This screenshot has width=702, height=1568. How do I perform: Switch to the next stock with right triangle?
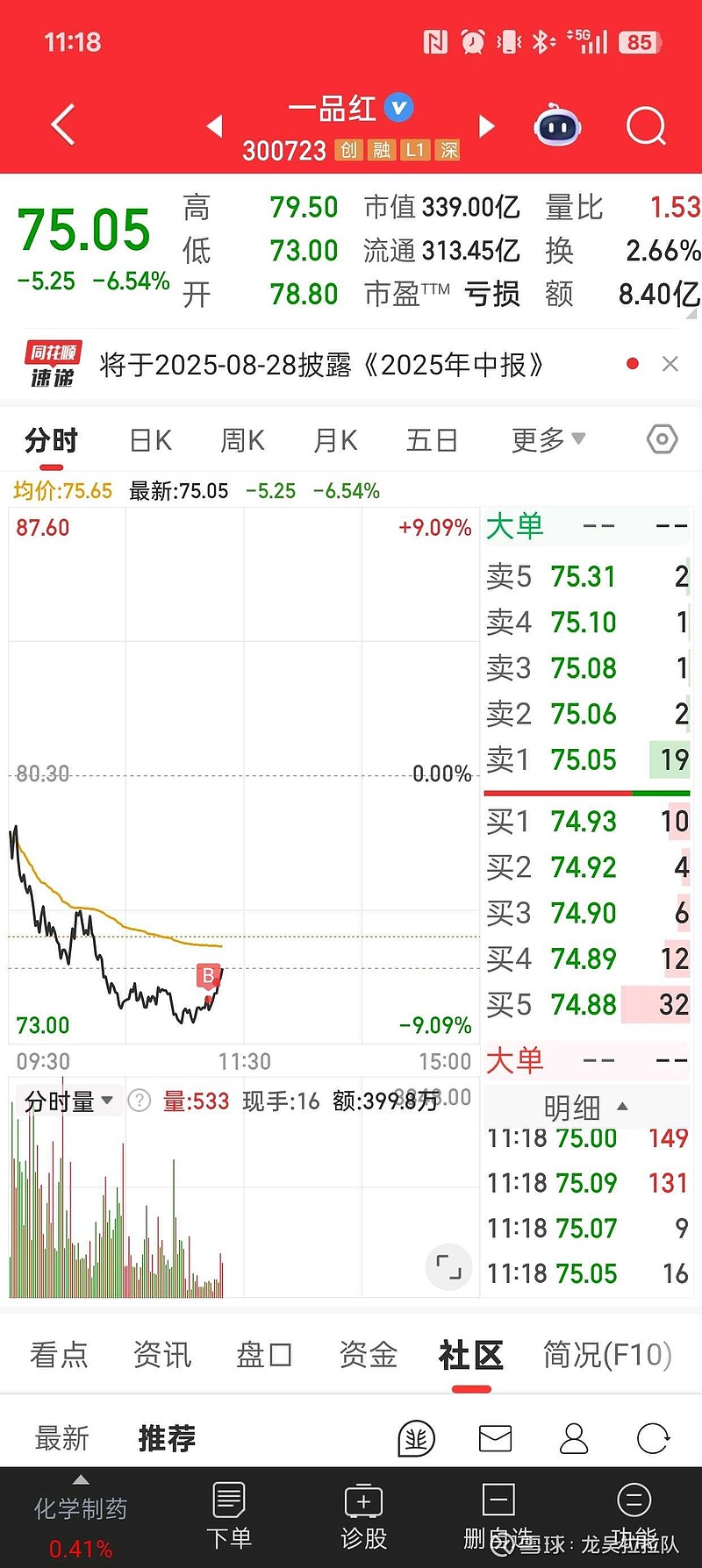click(487, 126)
